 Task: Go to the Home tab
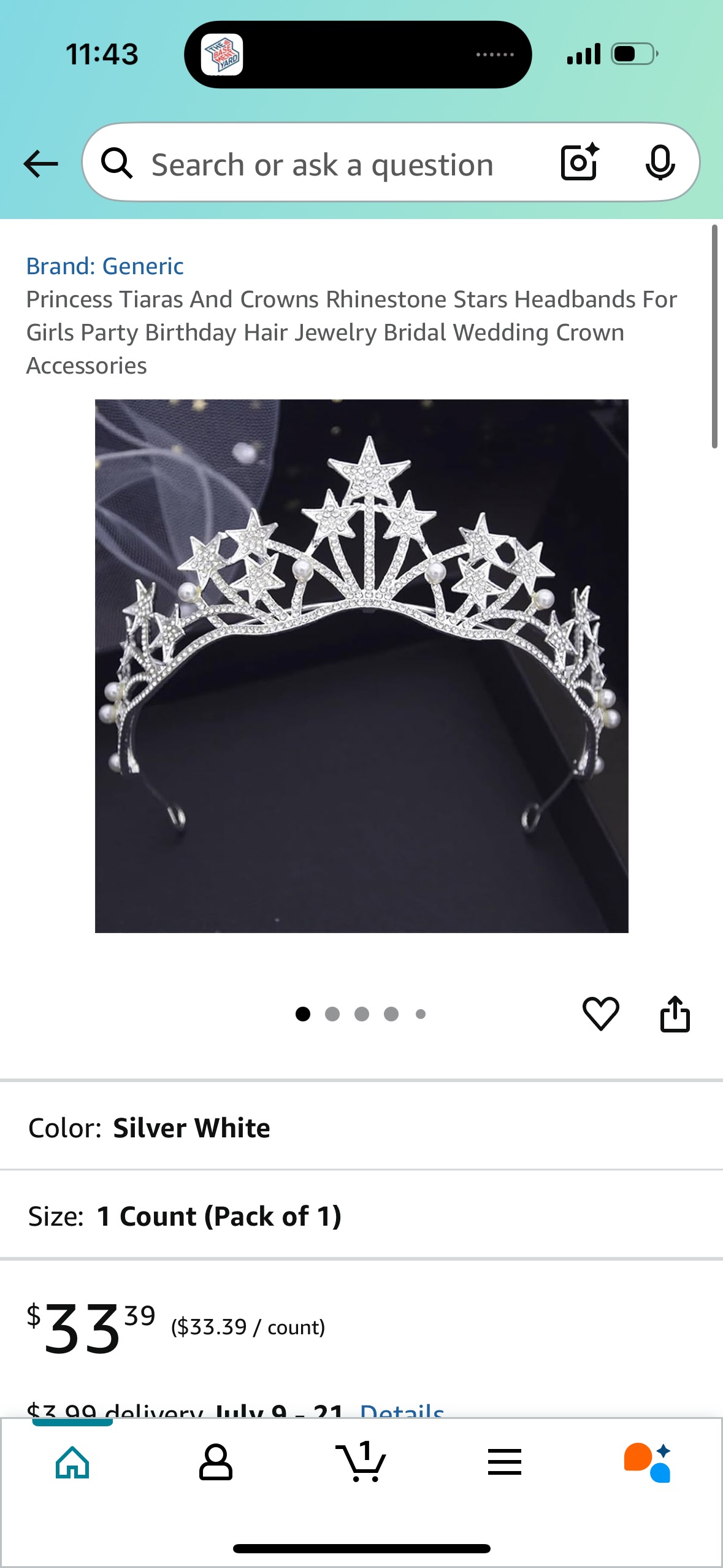pos(72,1462)
